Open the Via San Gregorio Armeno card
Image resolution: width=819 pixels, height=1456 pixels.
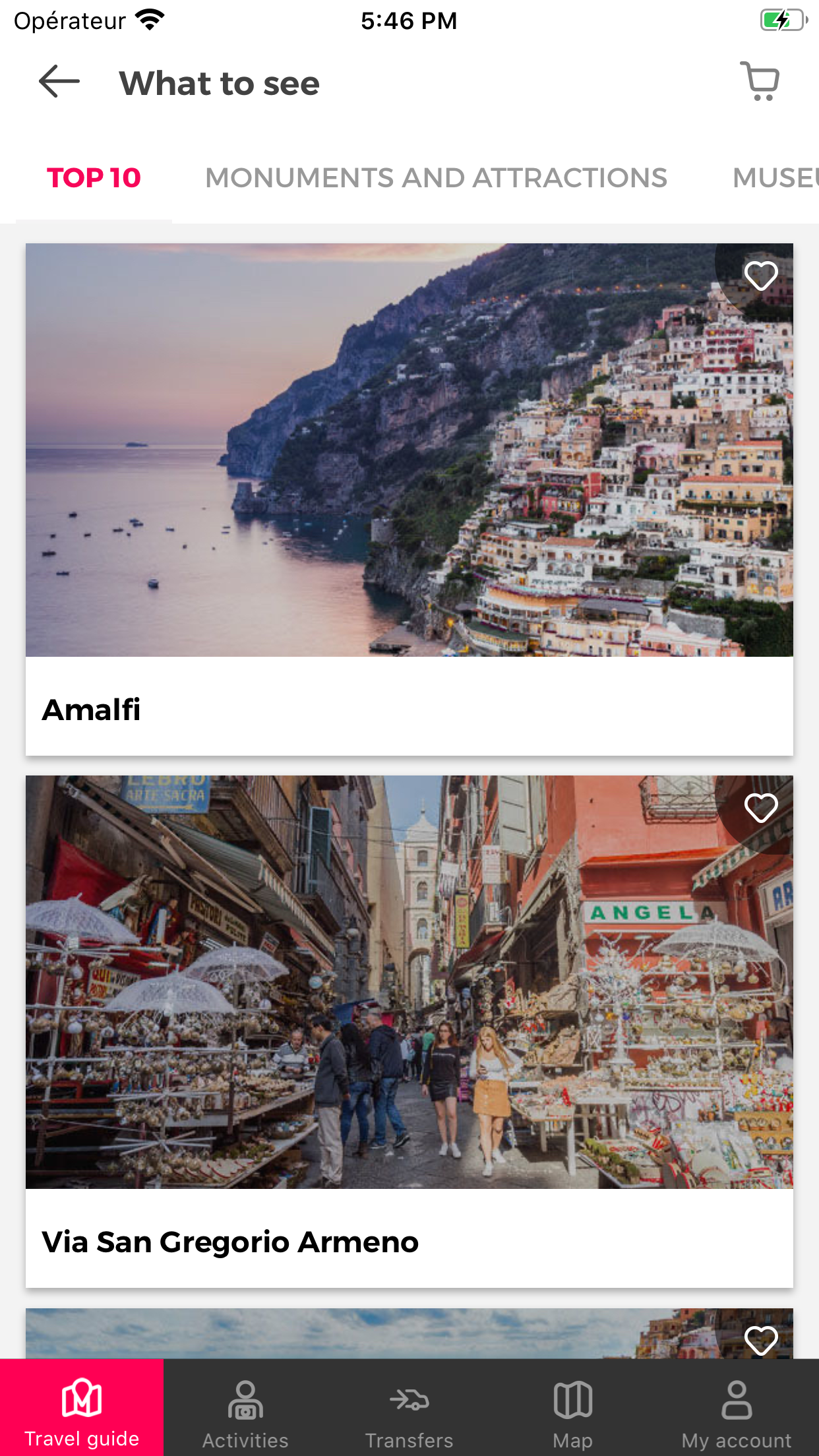point(409,1031)
